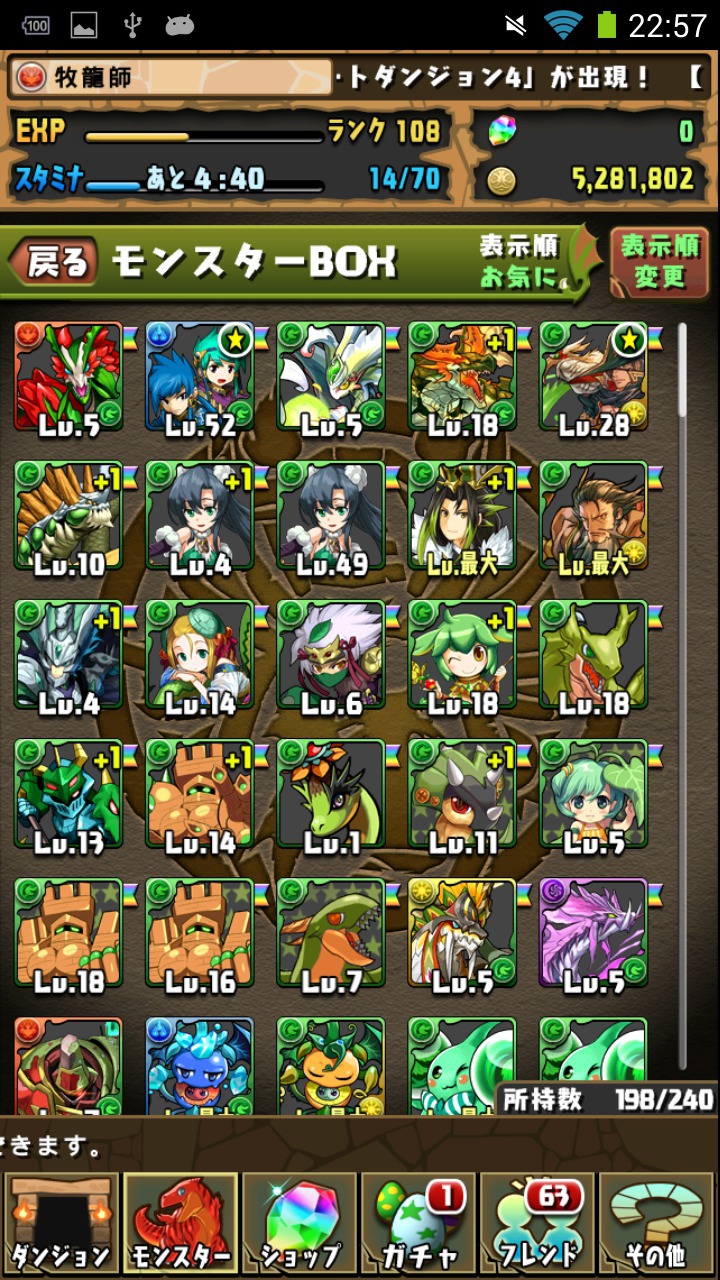
Task: Open the その他 tab
Action: coord(658,1225)
